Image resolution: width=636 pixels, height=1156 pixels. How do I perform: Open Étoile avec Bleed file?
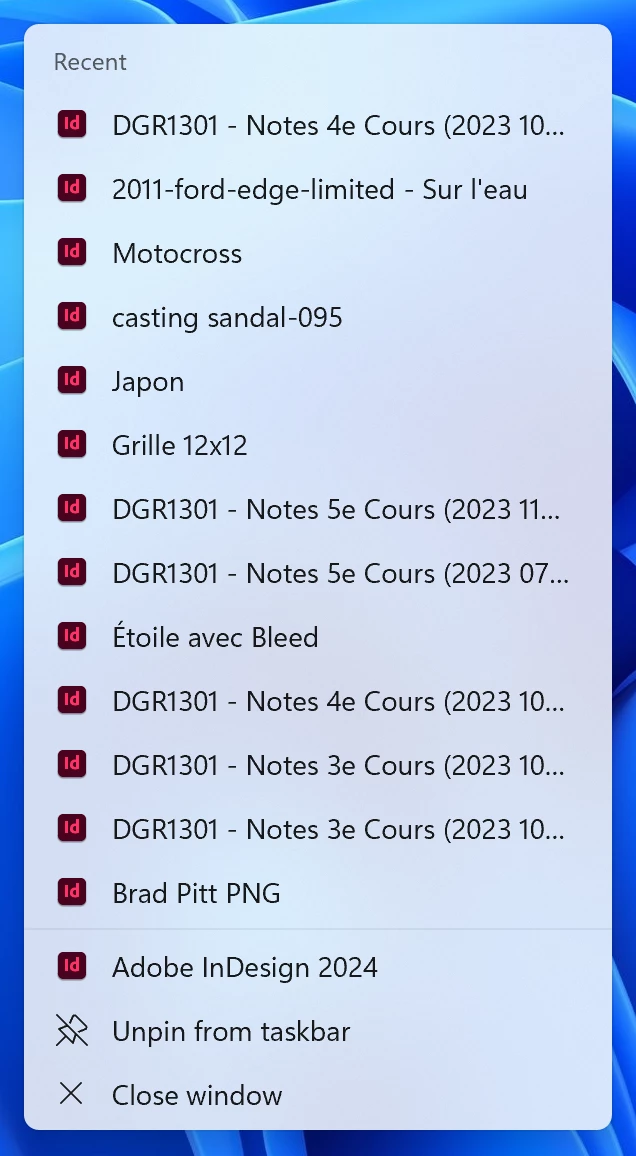point(215,638)
